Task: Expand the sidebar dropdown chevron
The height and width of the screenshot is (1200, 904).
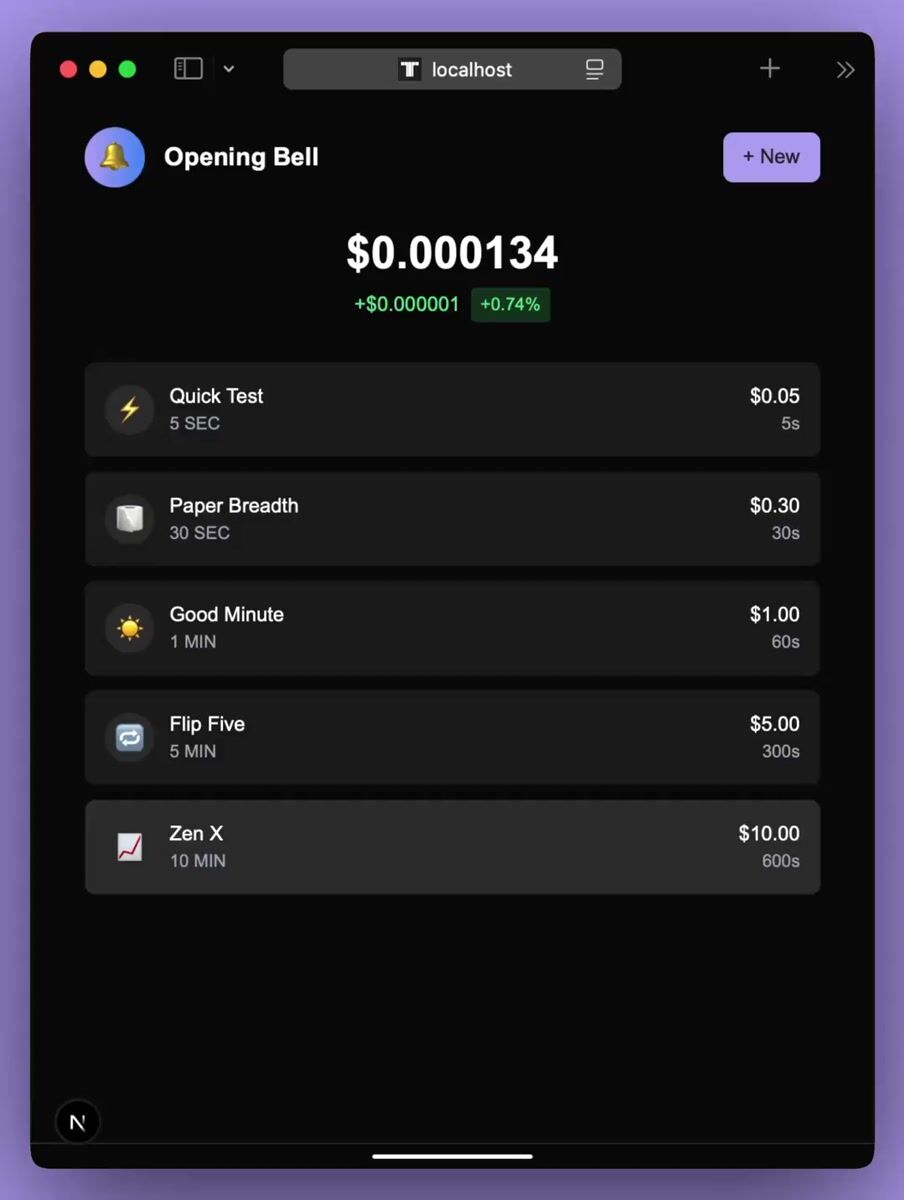Action: (229, 69)
